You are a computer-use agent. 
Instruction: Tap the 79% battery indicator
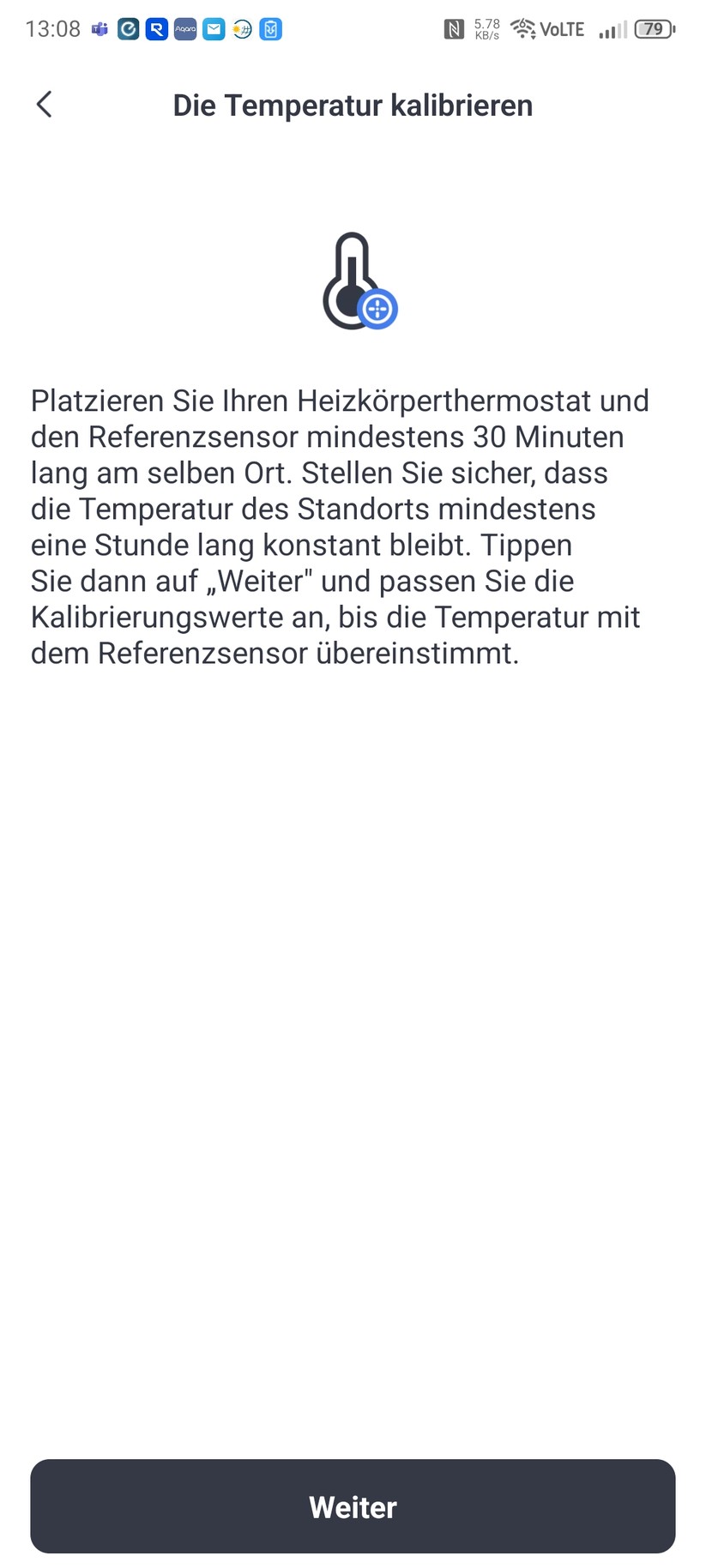pos(653,28)
